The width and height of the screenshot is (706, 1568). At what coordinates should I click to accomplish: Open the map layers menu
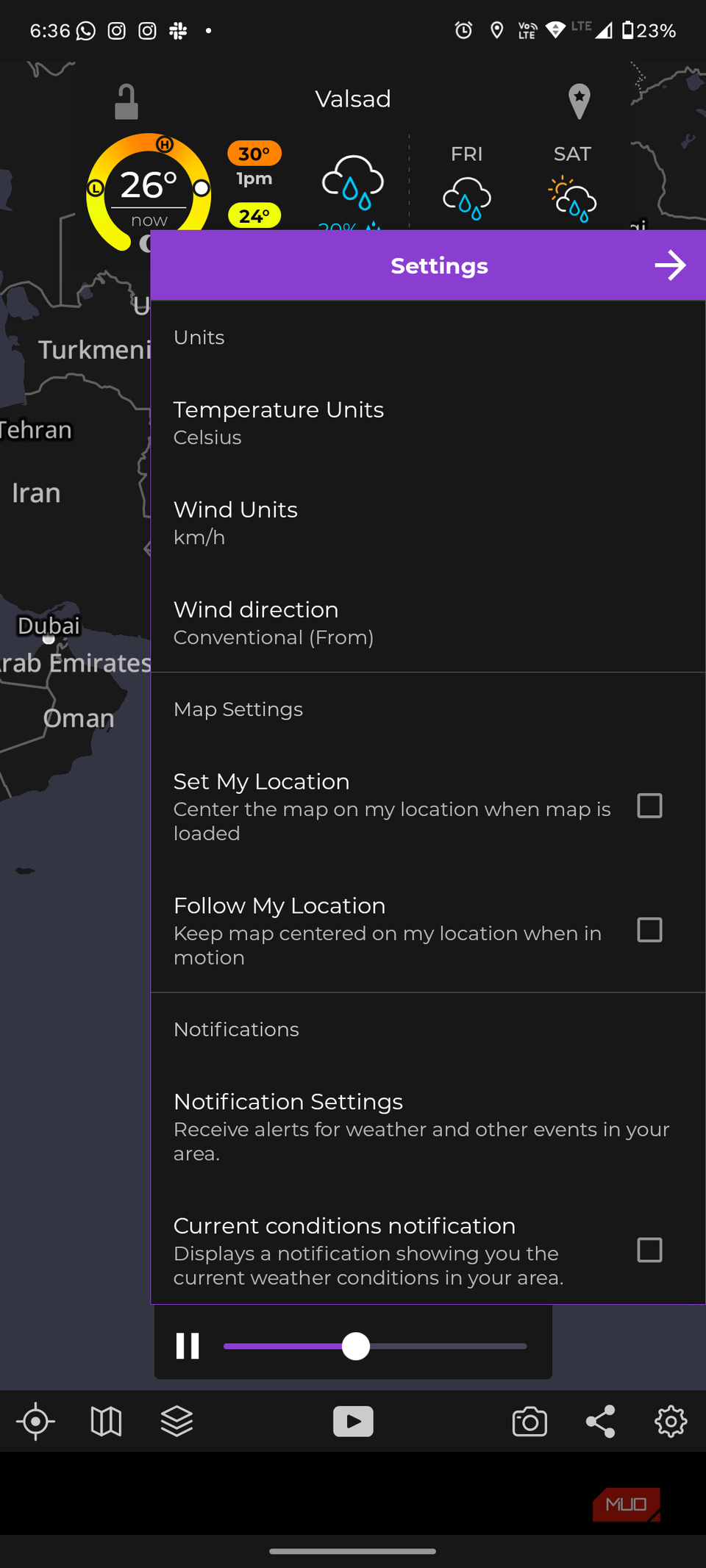[x=176, y=1421]
